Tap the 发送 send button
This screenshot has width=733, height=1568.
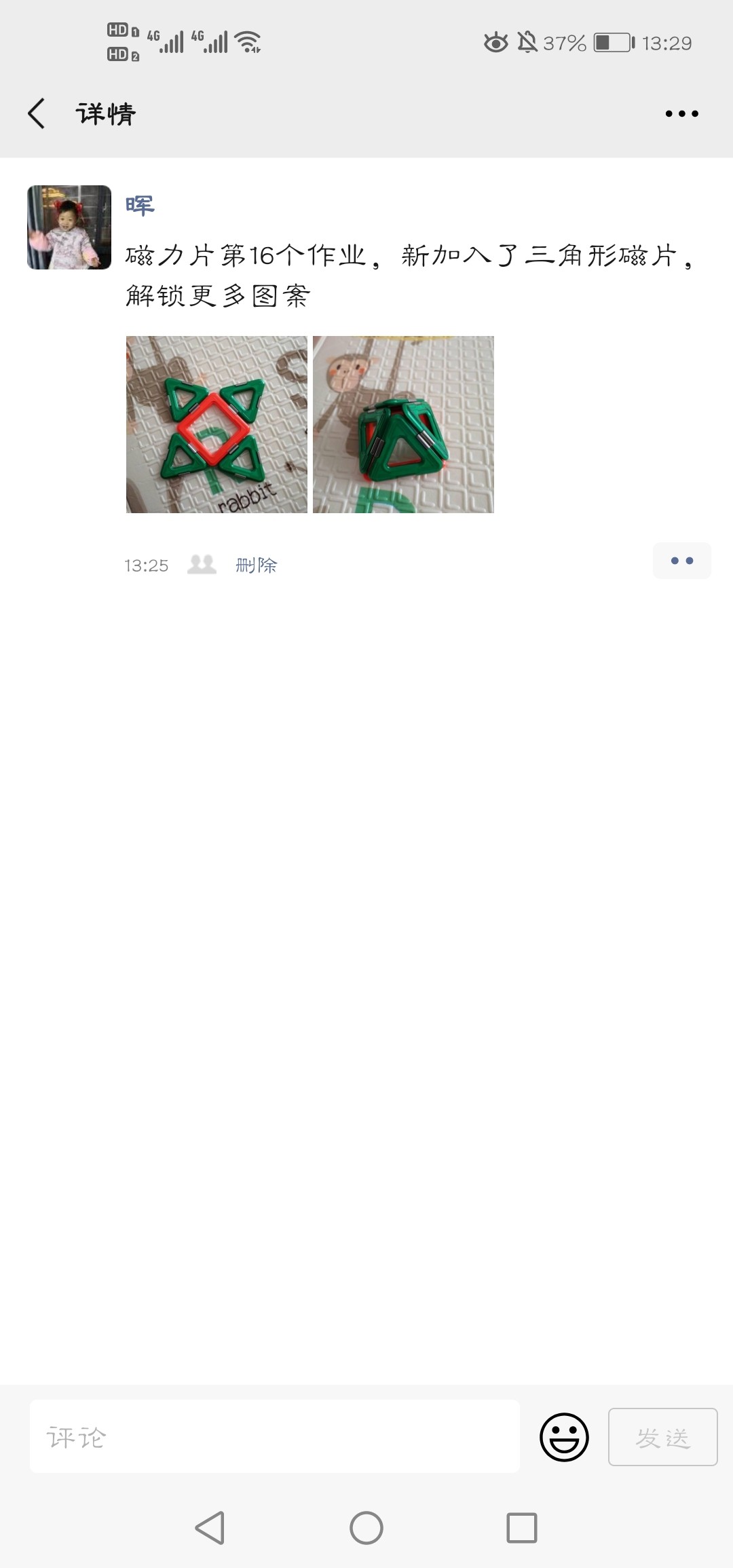pyautogui.click(x=662, y=1437)
